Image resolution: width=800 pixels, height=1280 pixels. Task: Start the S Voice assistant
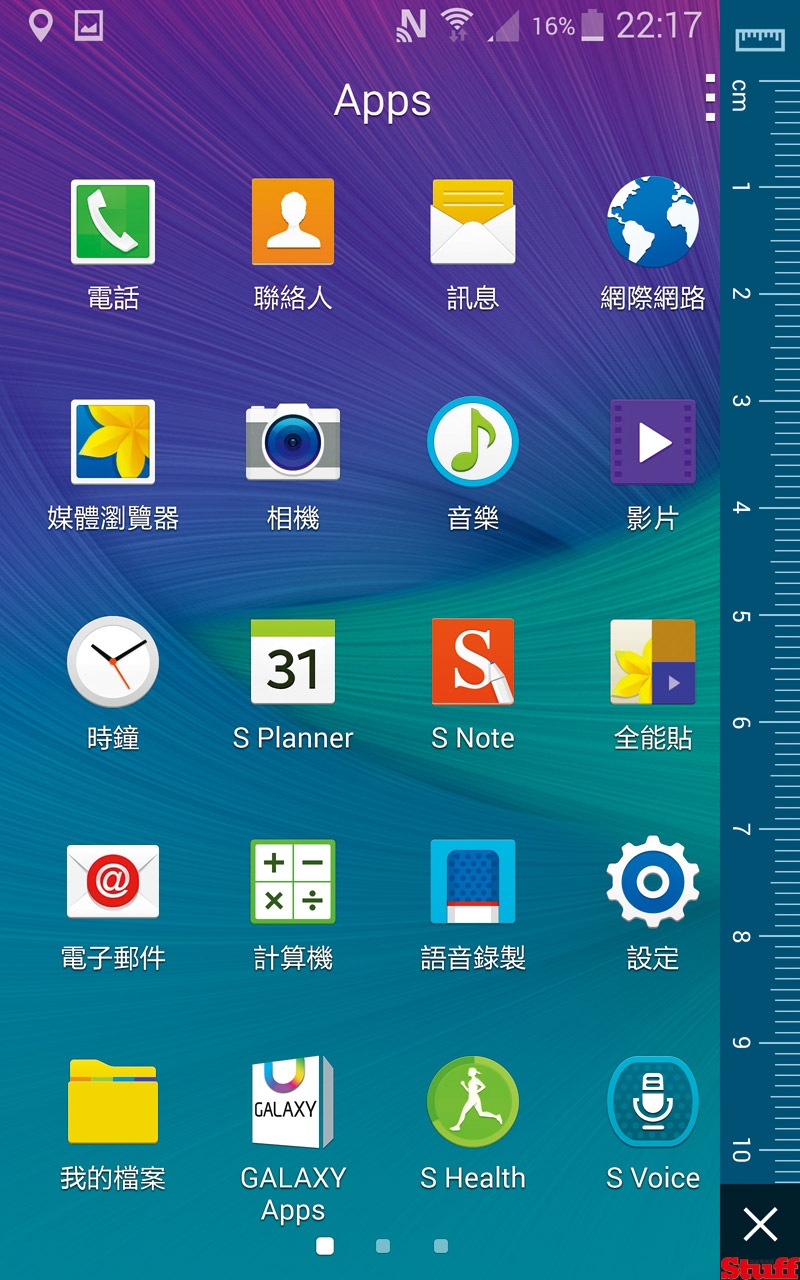point(653,1102)
